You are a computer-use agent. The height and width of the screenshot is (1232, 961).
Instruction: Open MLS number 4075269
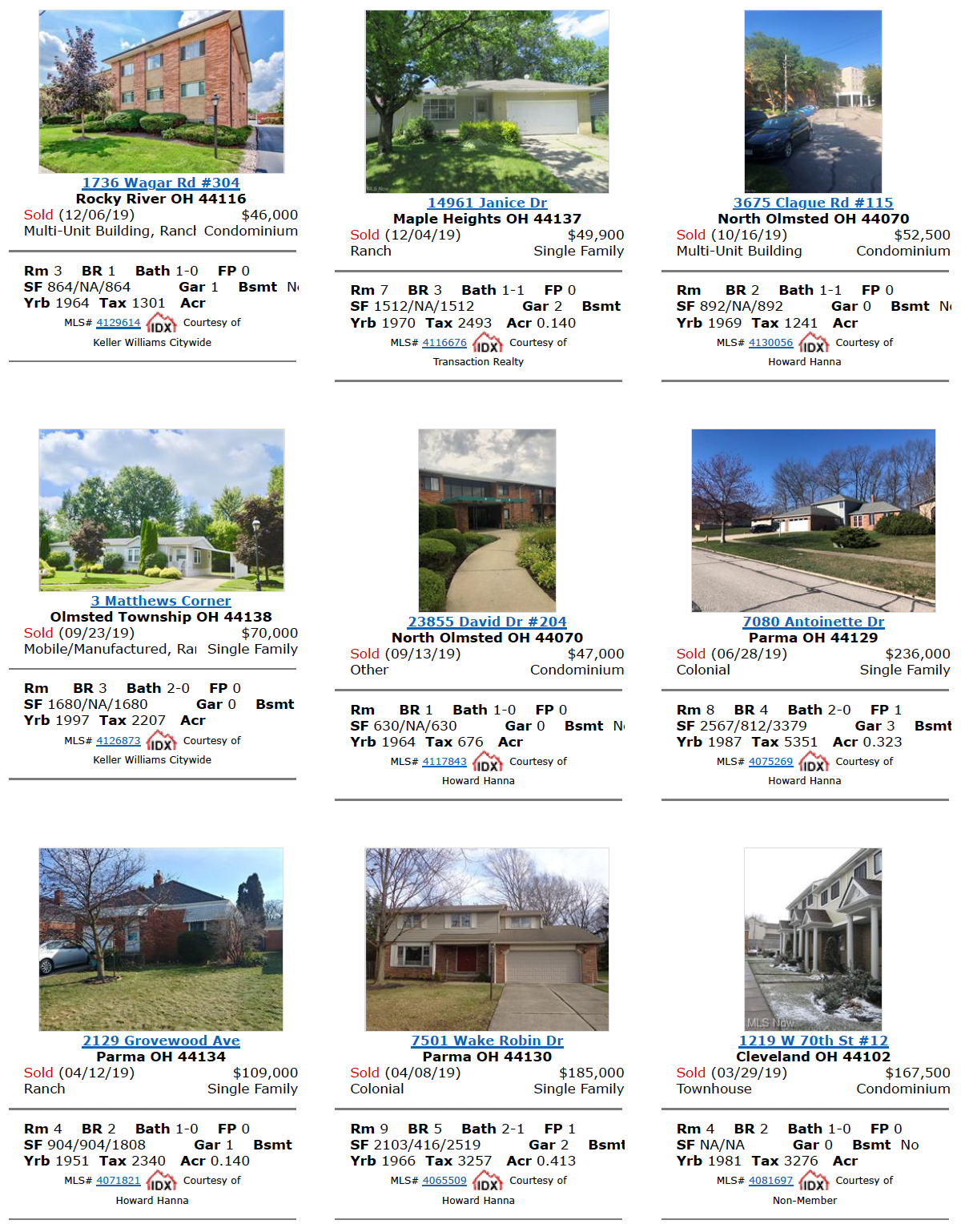770,762
